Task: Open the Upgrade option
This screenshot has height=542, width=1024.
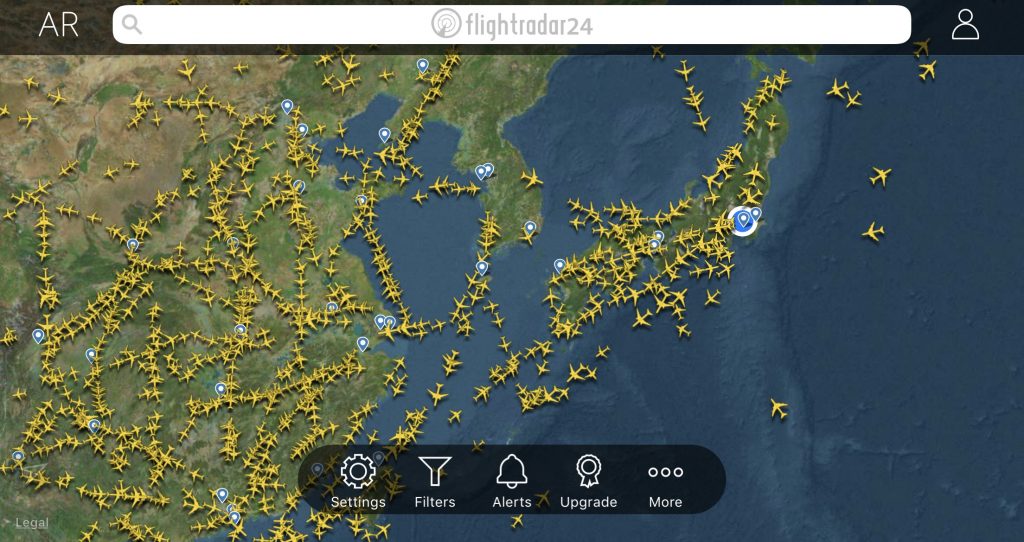Action: point(588,481)
